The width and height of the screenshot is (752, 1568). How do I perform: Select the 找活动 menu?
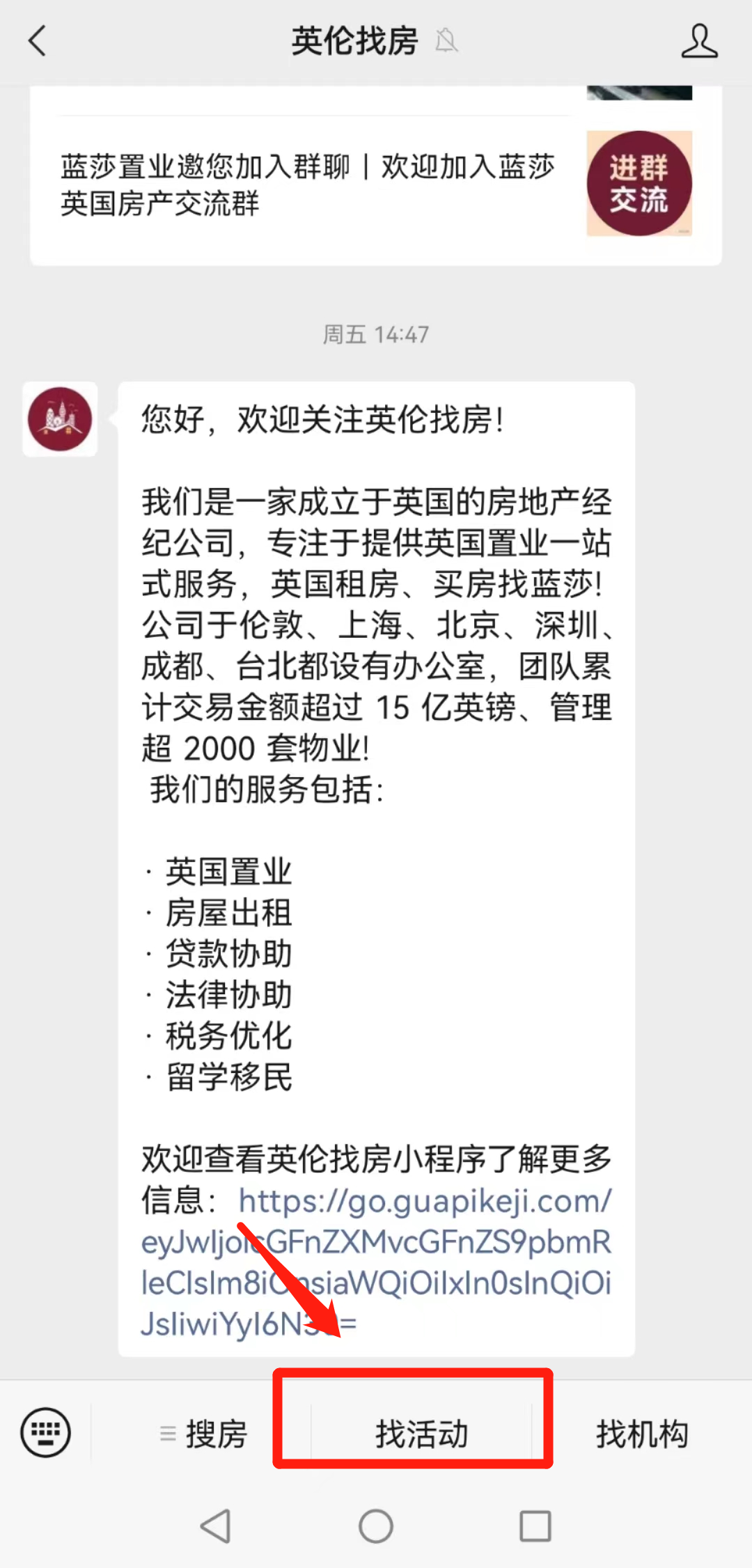[421, 1434]
